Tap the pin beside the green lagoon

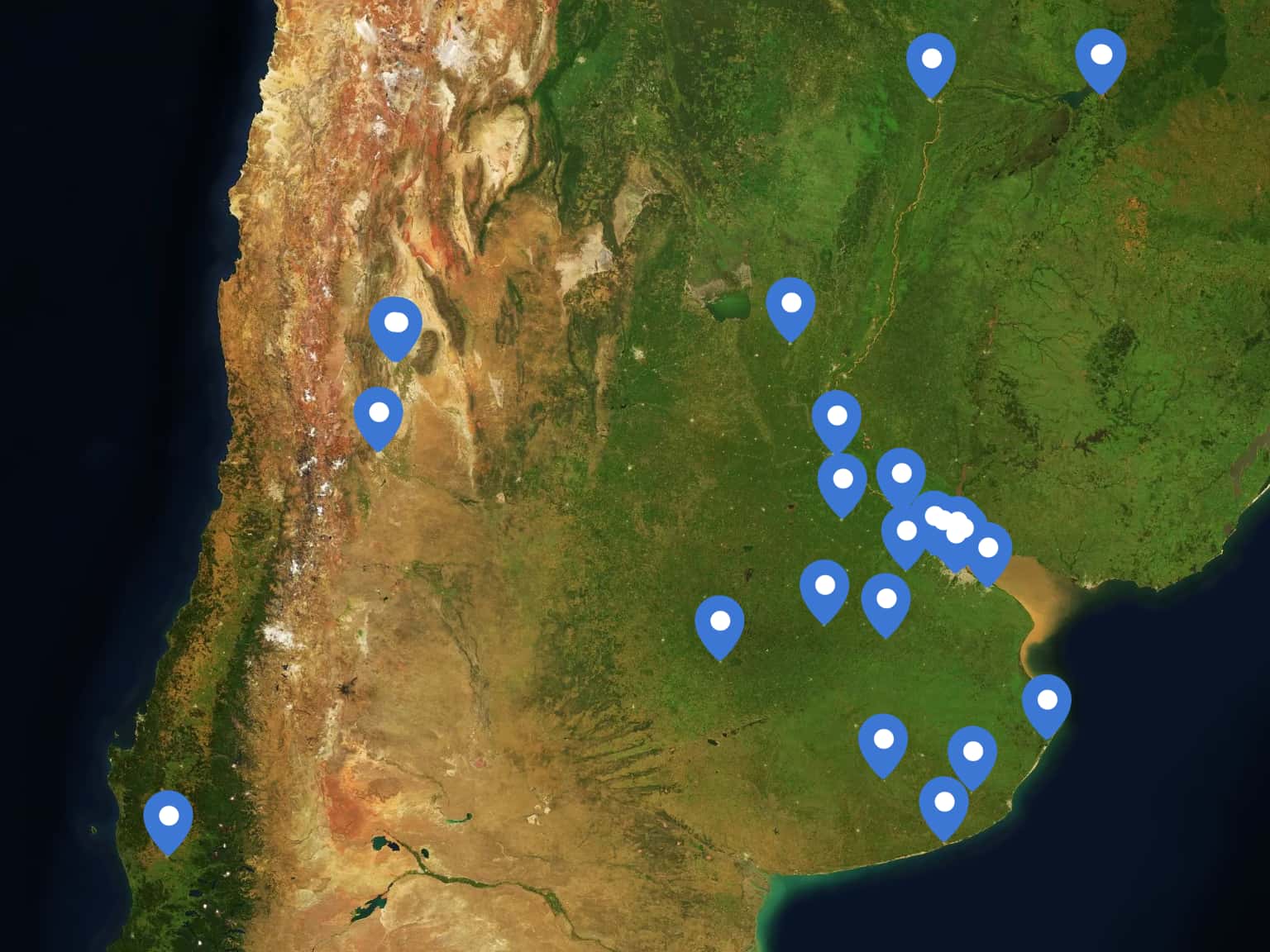(790, 304)
